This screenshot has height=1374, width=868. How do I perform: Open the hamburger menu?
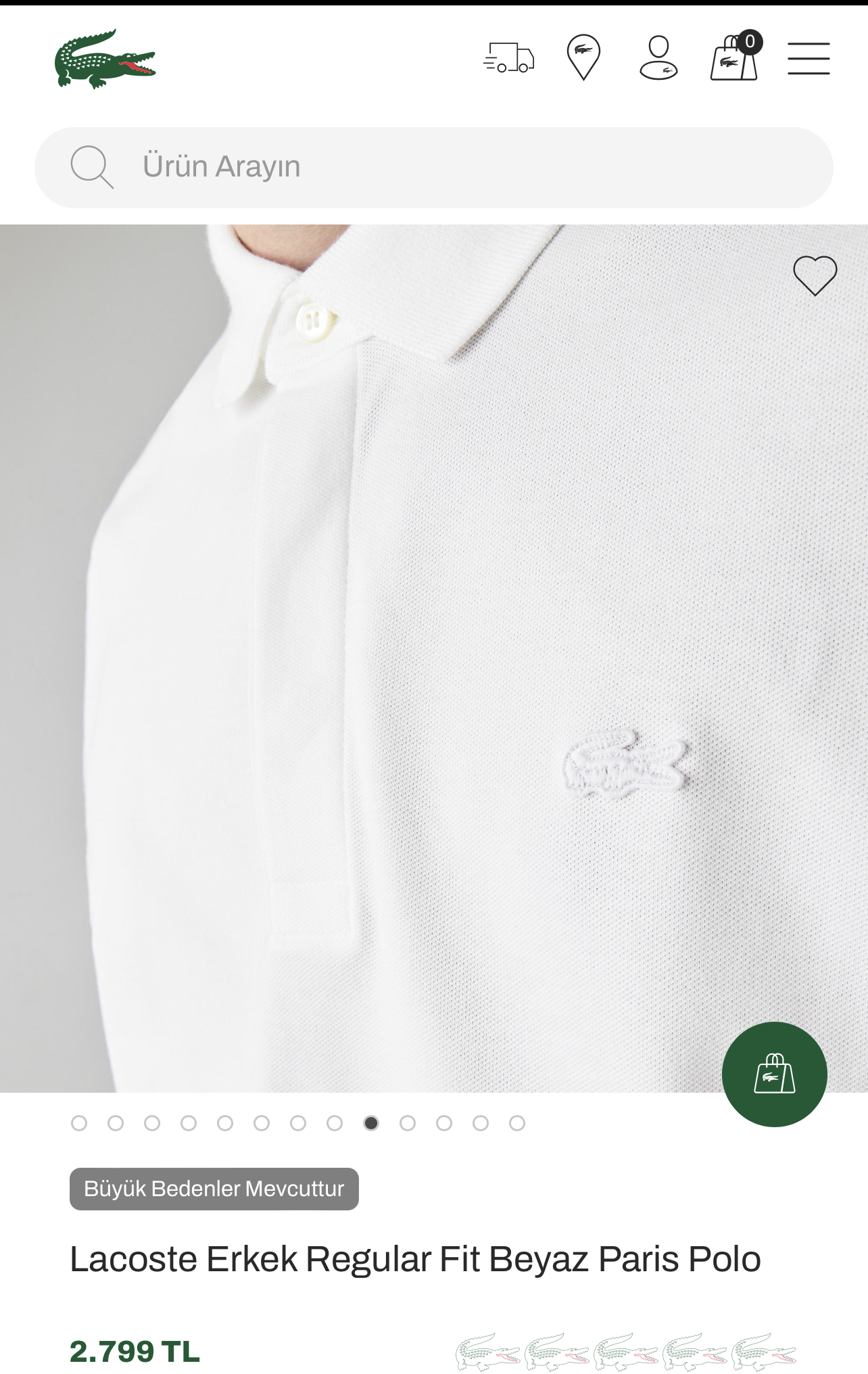coord(809,58)
